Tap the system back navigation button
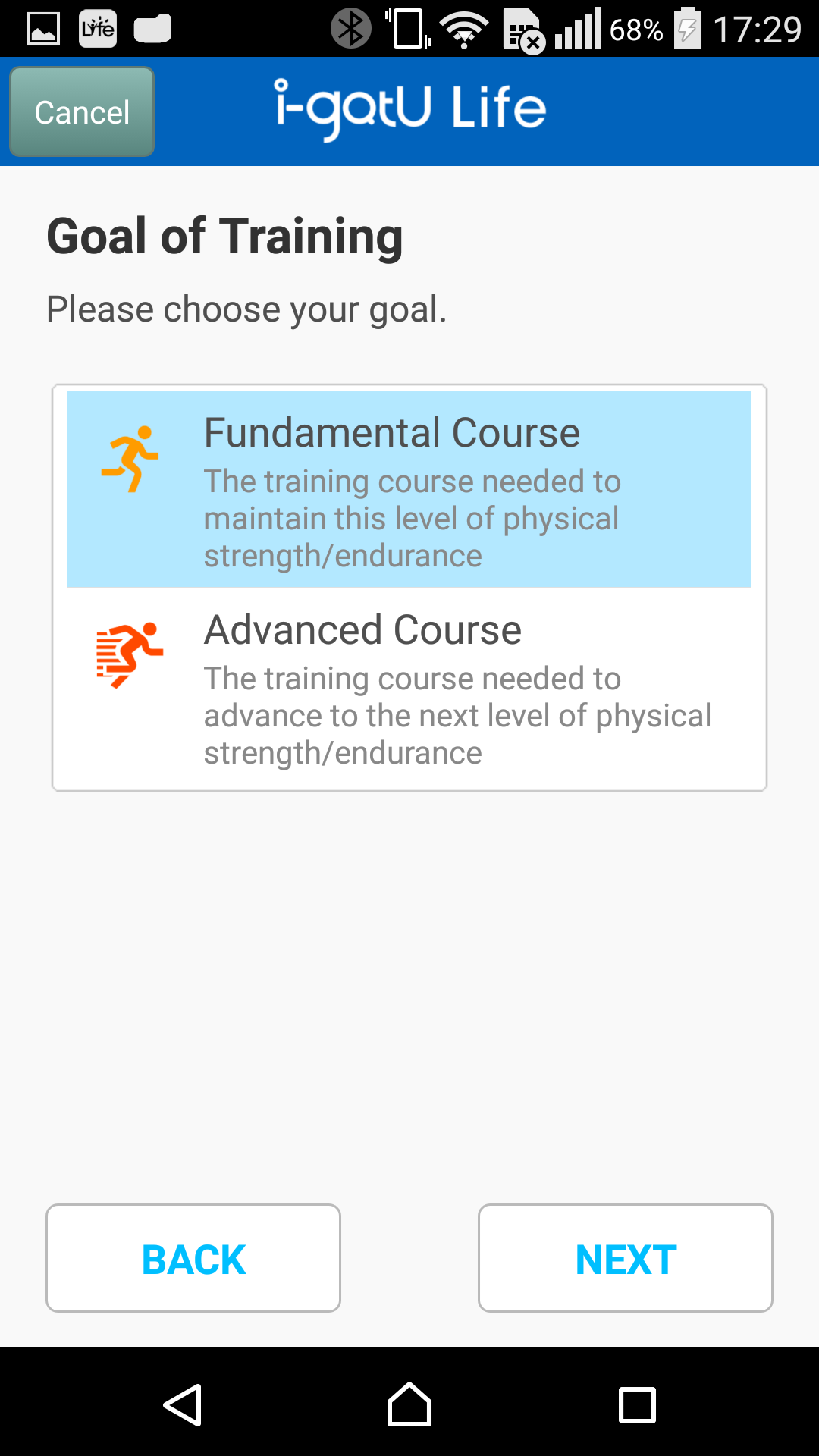The height and width of the screenshot is (1456, 819). coord(182,1404)
